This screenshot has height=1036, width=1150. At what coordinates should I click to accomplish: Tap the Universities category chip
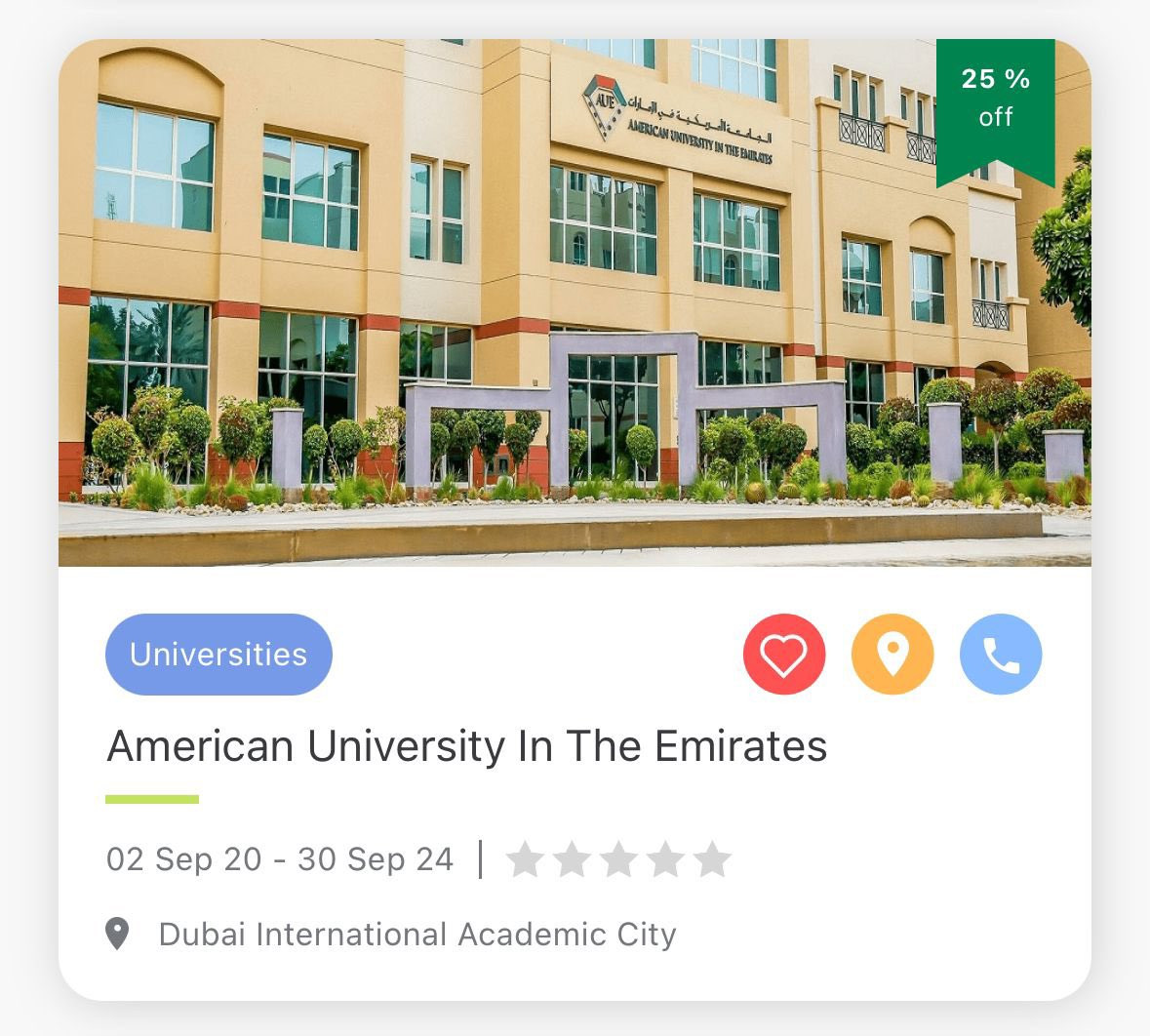[x=218, y=655]
